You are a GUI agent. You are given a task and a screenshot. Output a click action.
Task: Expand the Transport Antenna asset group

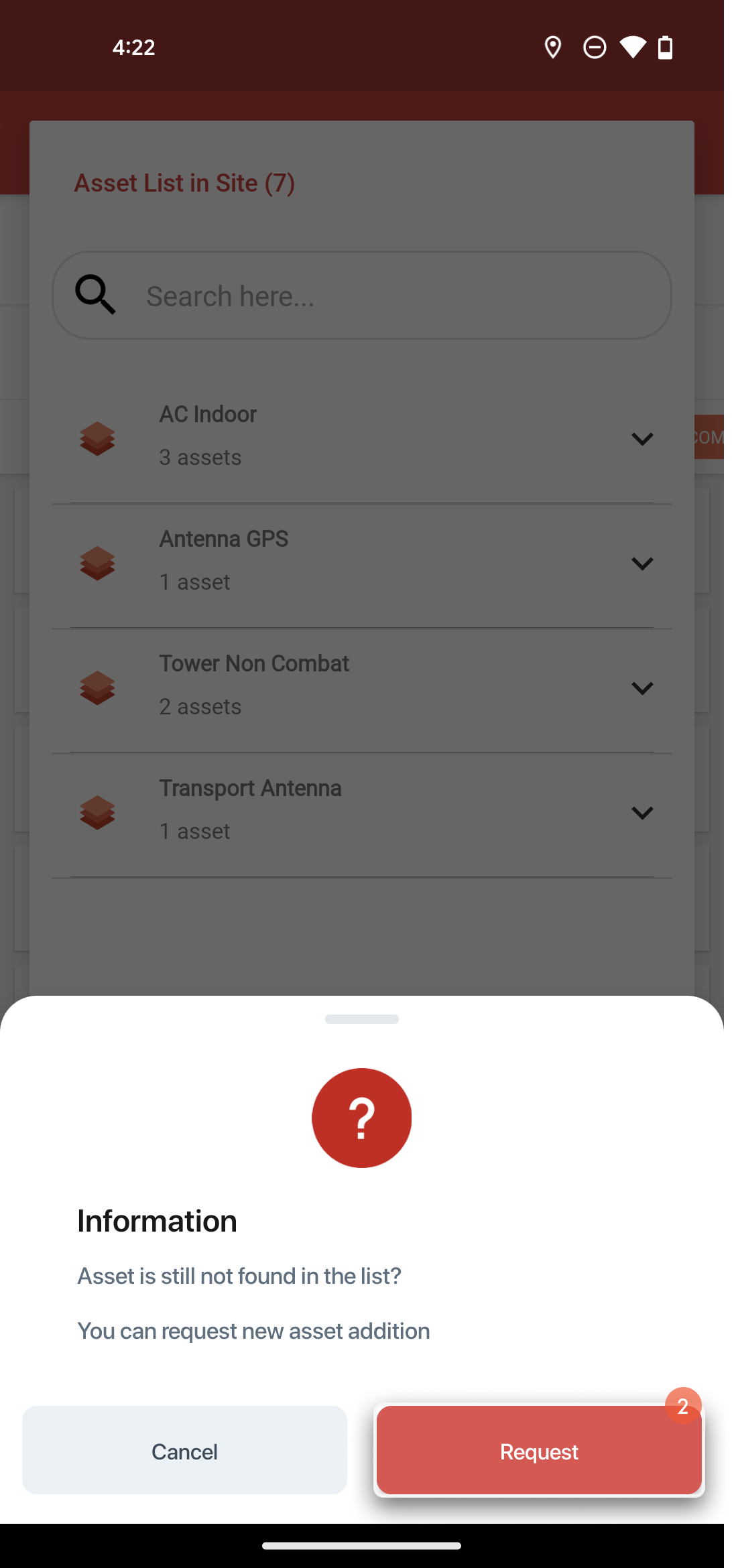642,812
